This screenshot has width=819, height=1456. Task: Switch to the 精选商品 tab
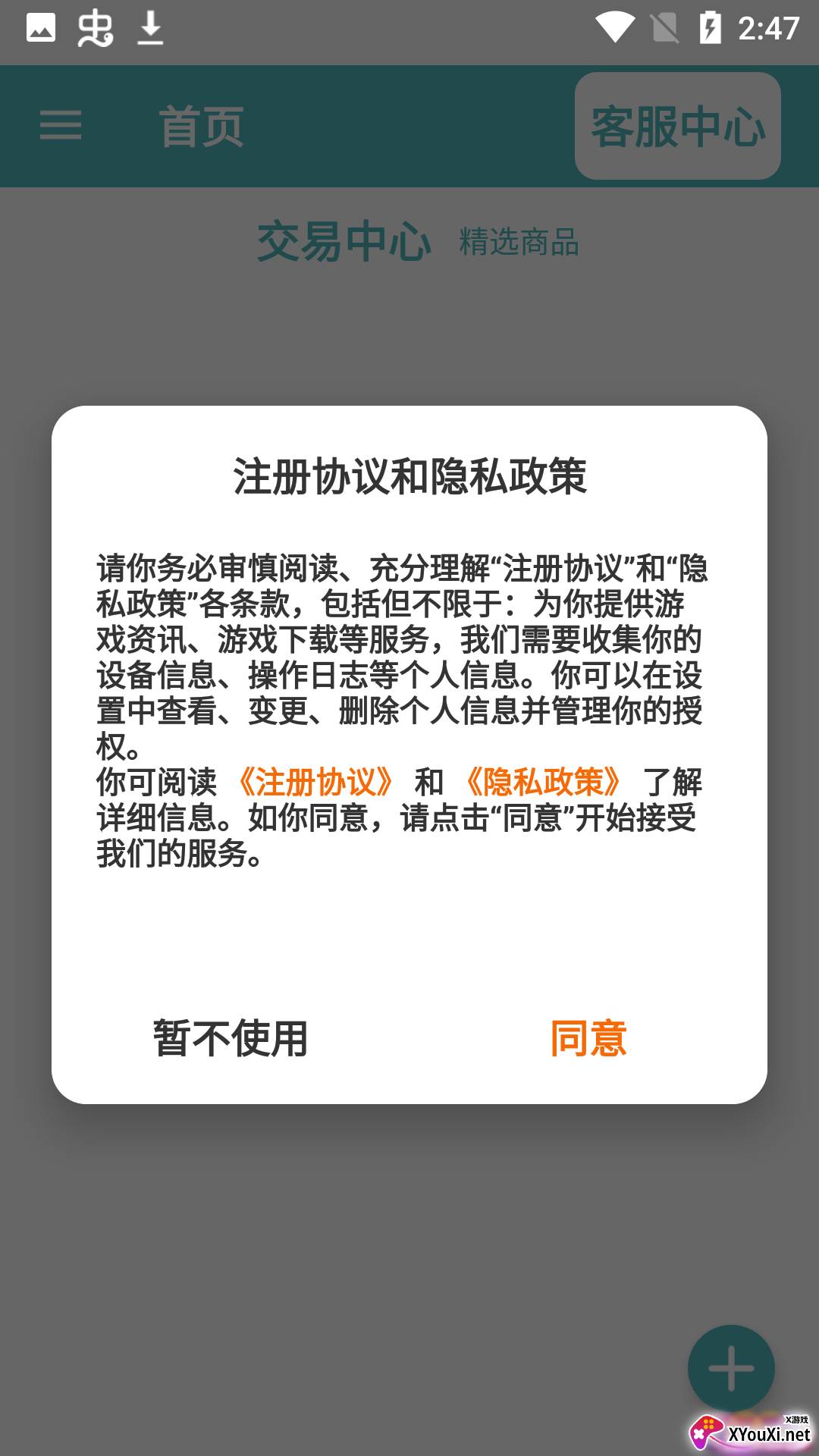pos(519,243)
